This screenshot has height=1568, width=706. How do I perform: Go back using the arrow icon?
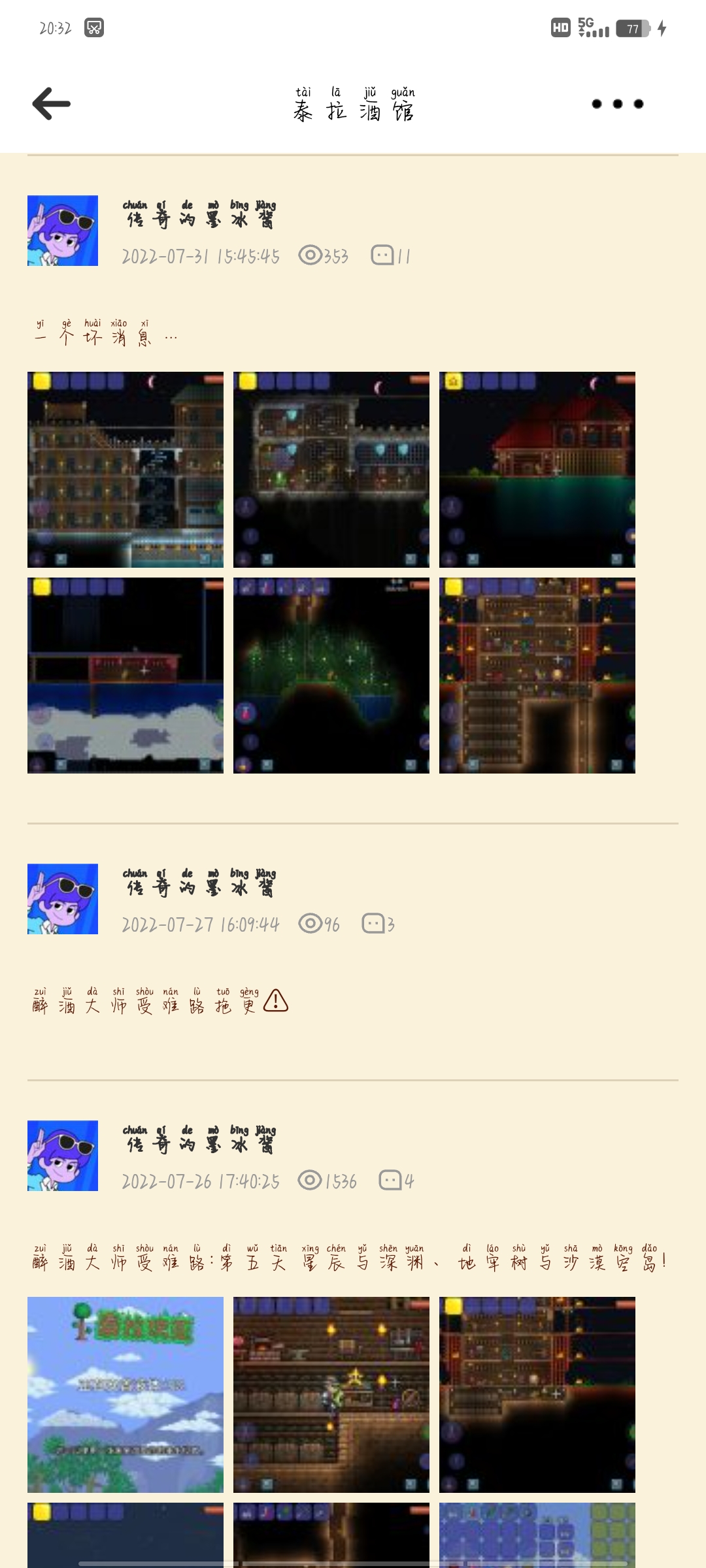52,104
